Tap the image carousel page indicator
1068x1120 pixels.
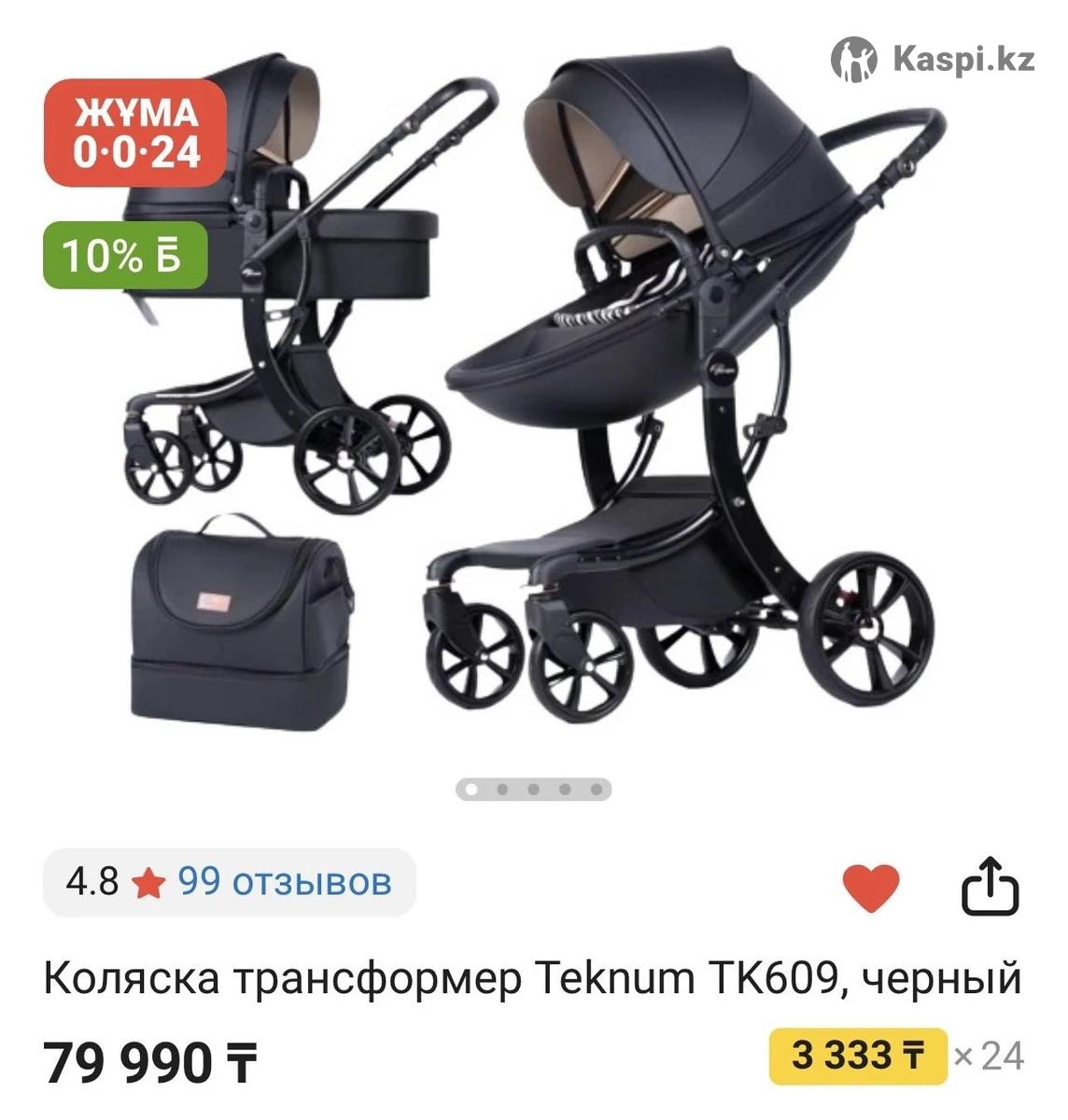pyautogui.click(x=533, y=790)
